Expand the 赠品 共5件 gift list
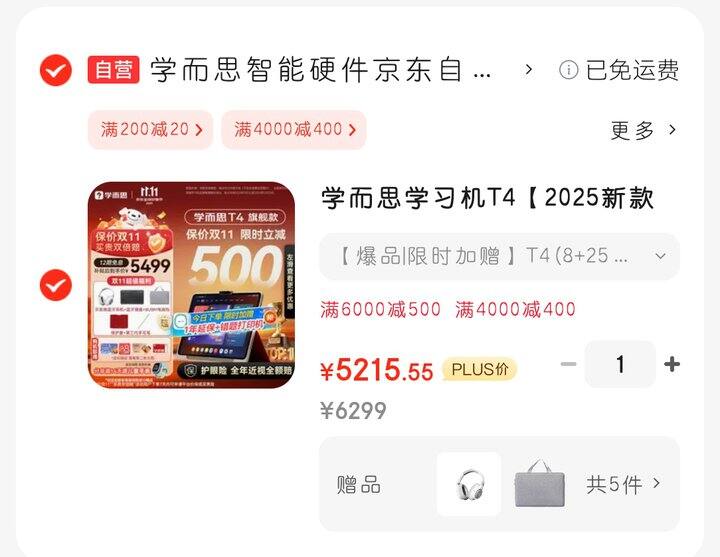Screen dimensions: 720x557 pyautogui.click(x=624, y=485)
